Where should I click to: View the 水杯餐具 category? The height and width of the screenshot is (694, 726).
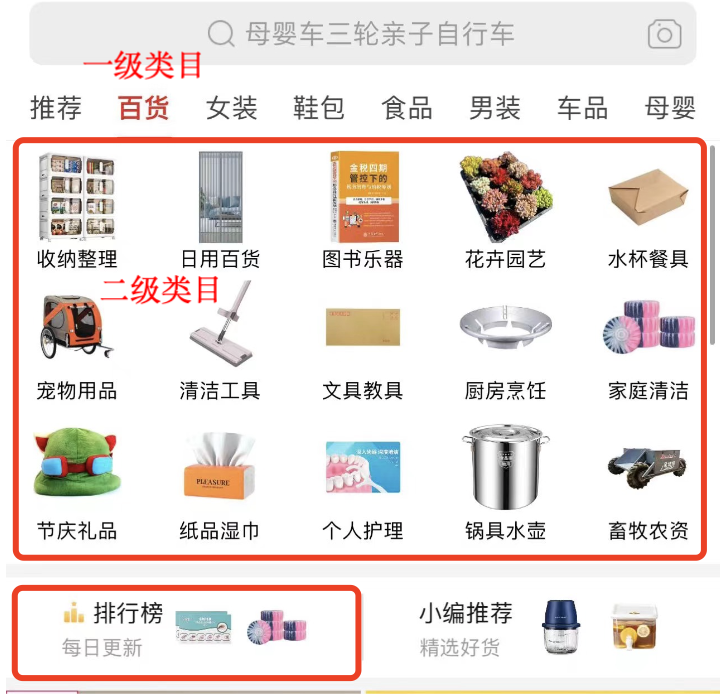pos(648,212)
